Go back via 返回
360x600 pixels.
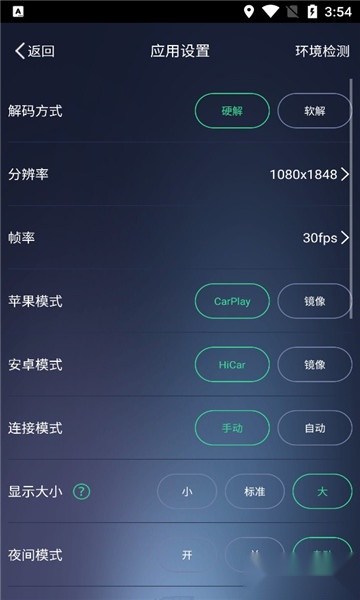[x=35, y=51]
